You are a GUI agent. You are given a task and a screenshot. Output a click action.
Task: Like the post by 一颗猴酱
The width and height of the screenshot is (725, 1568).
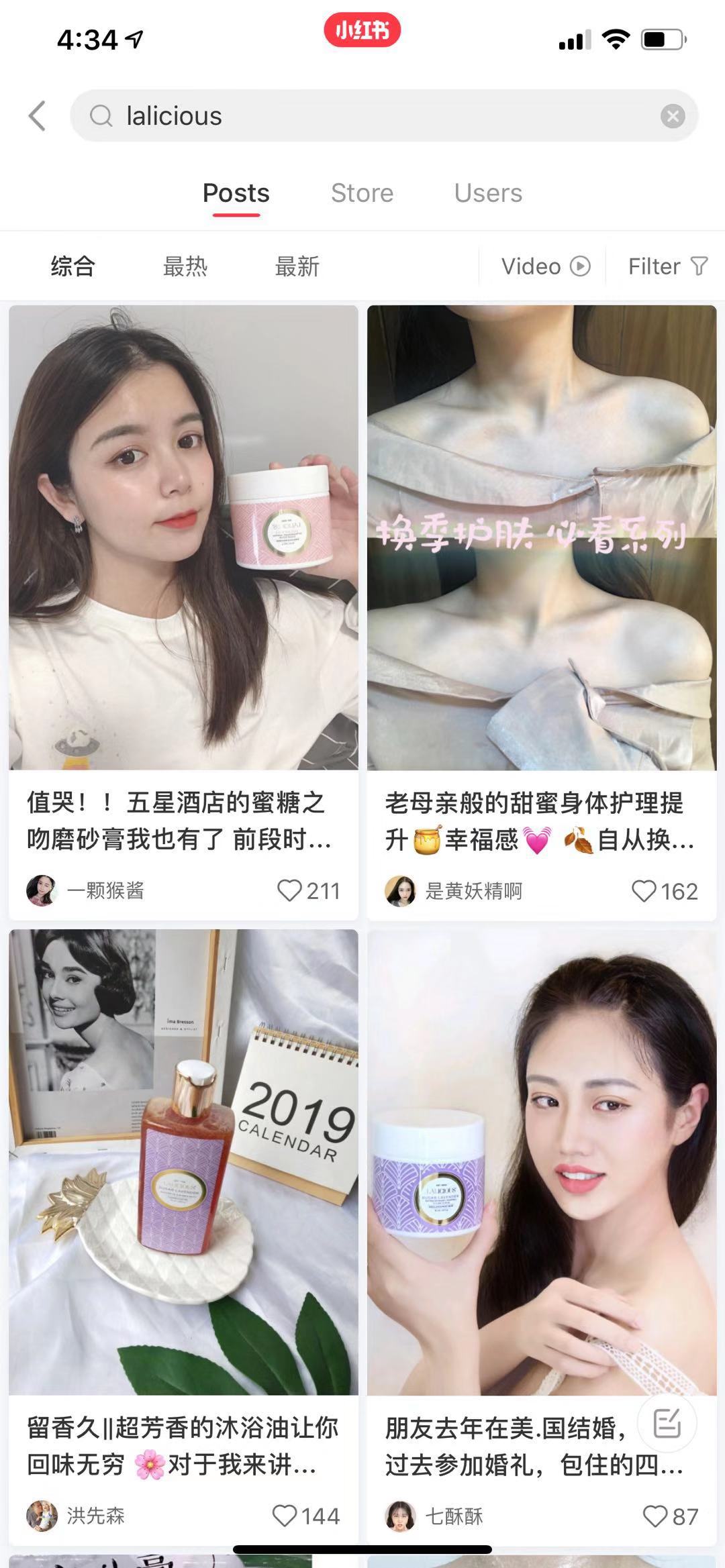point(289,890)
